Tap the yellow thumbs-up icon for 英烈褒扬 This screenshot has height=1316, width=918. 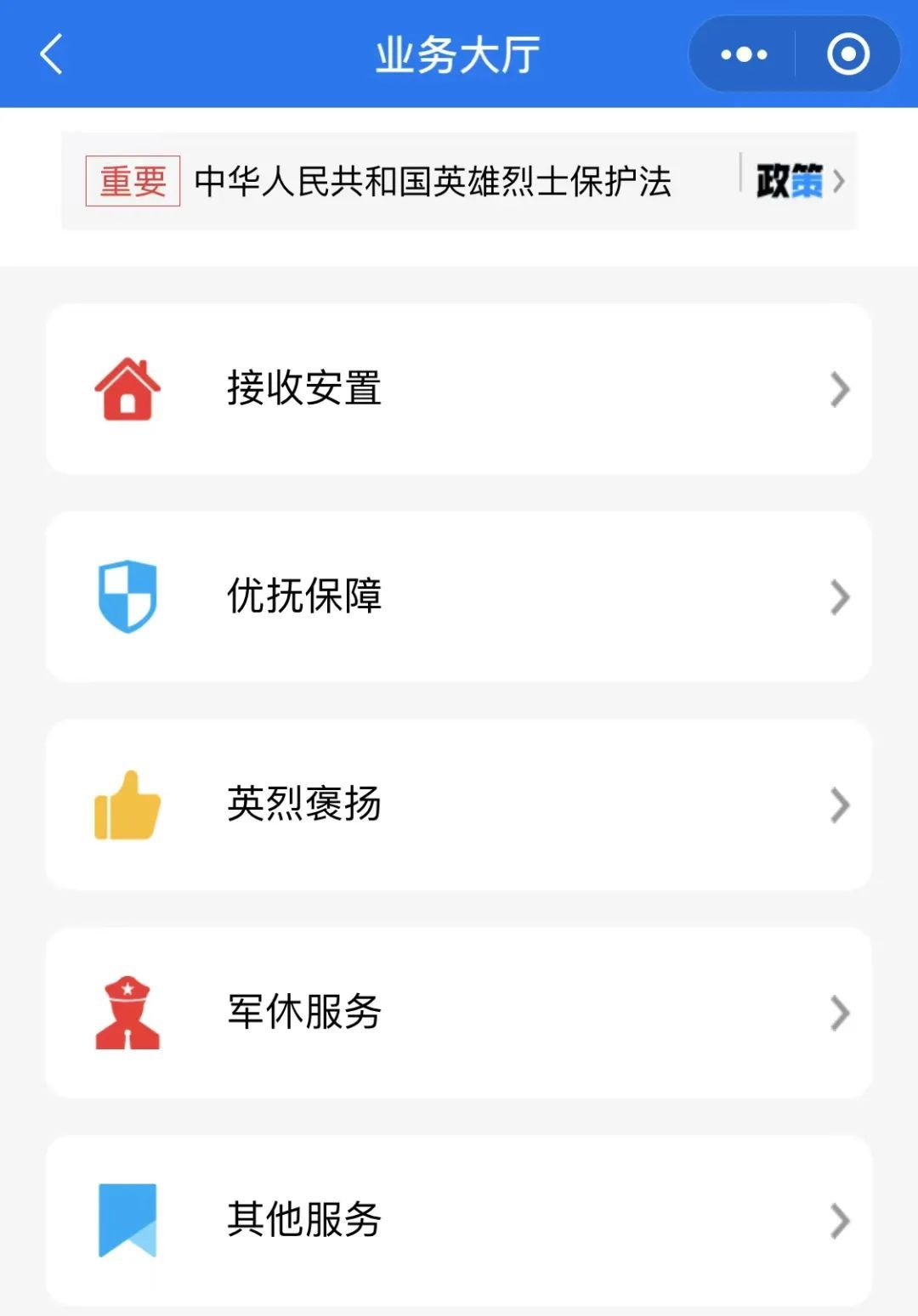126,805
